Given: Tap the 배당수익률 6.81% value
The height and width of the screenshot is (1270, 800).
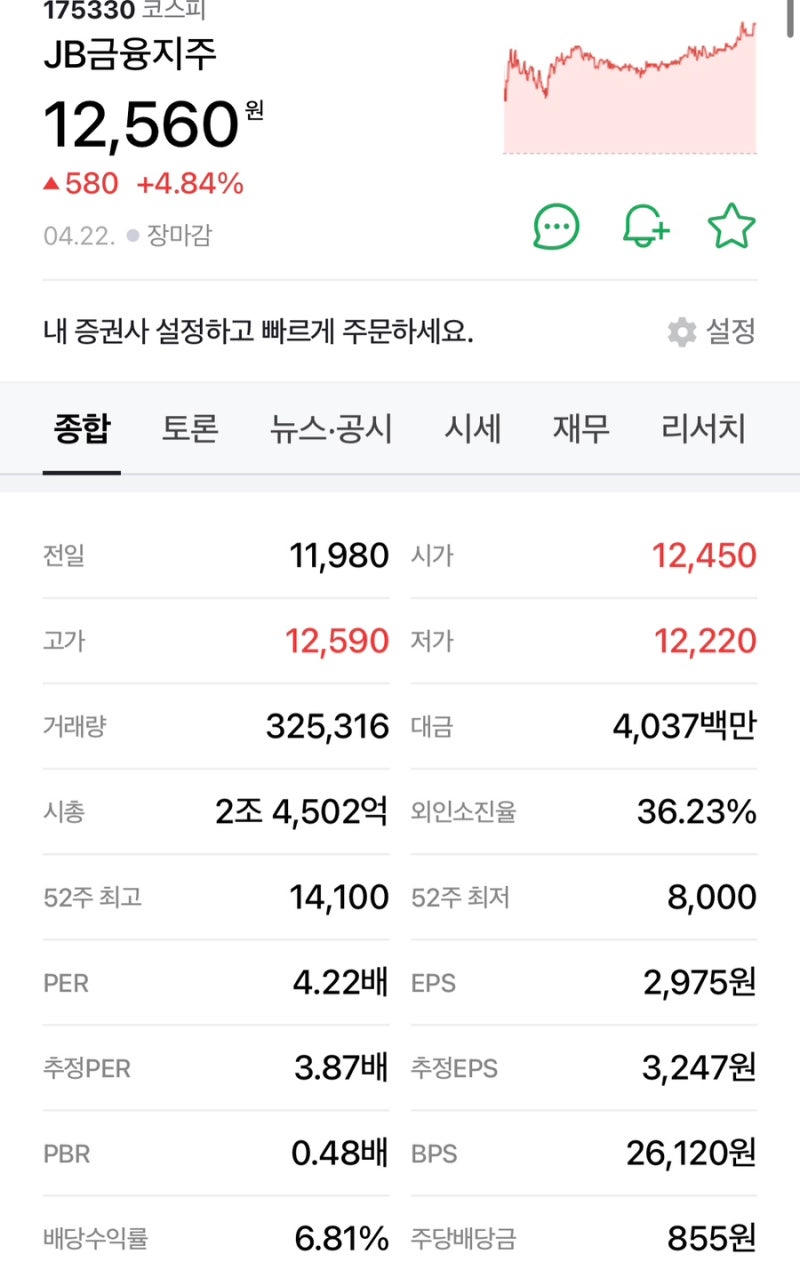Looking at the screenshot, I should point(344,1238).
